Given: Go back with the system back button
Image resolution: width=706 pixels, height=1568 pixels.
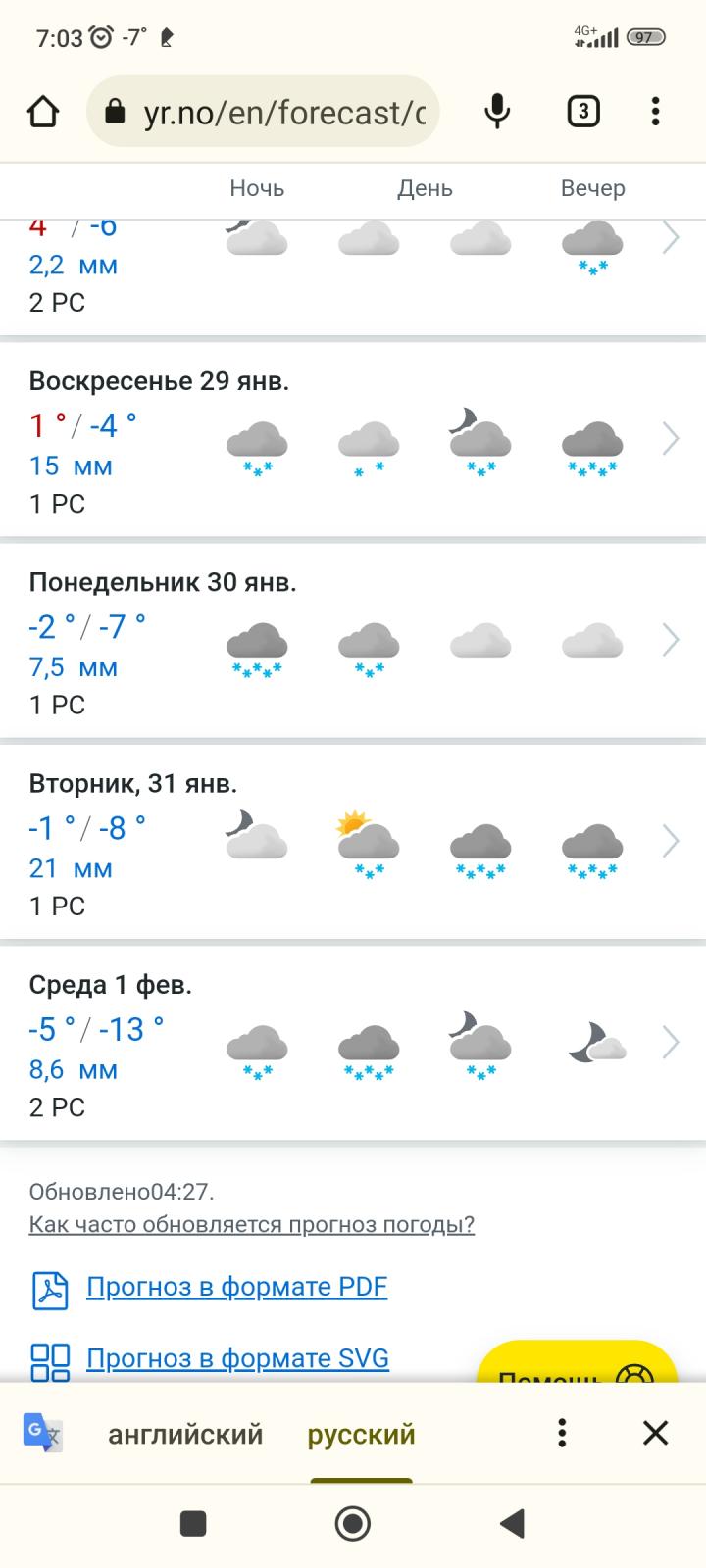Looking at the screenshot, I should click(512, 1524).
